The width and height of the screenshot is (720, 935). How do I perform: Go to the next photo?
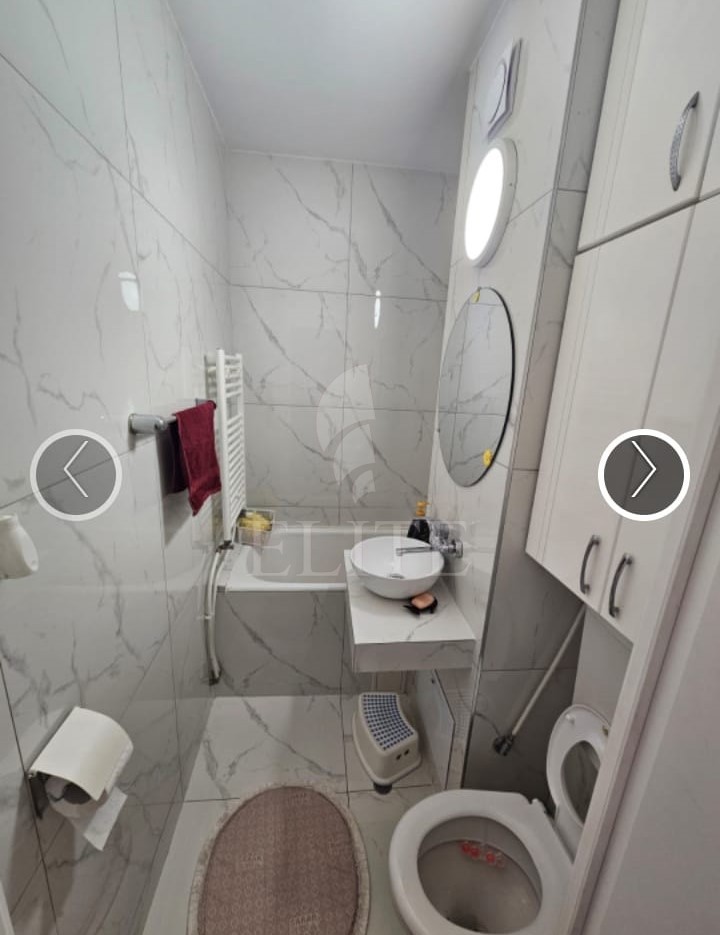coord(644,474)
